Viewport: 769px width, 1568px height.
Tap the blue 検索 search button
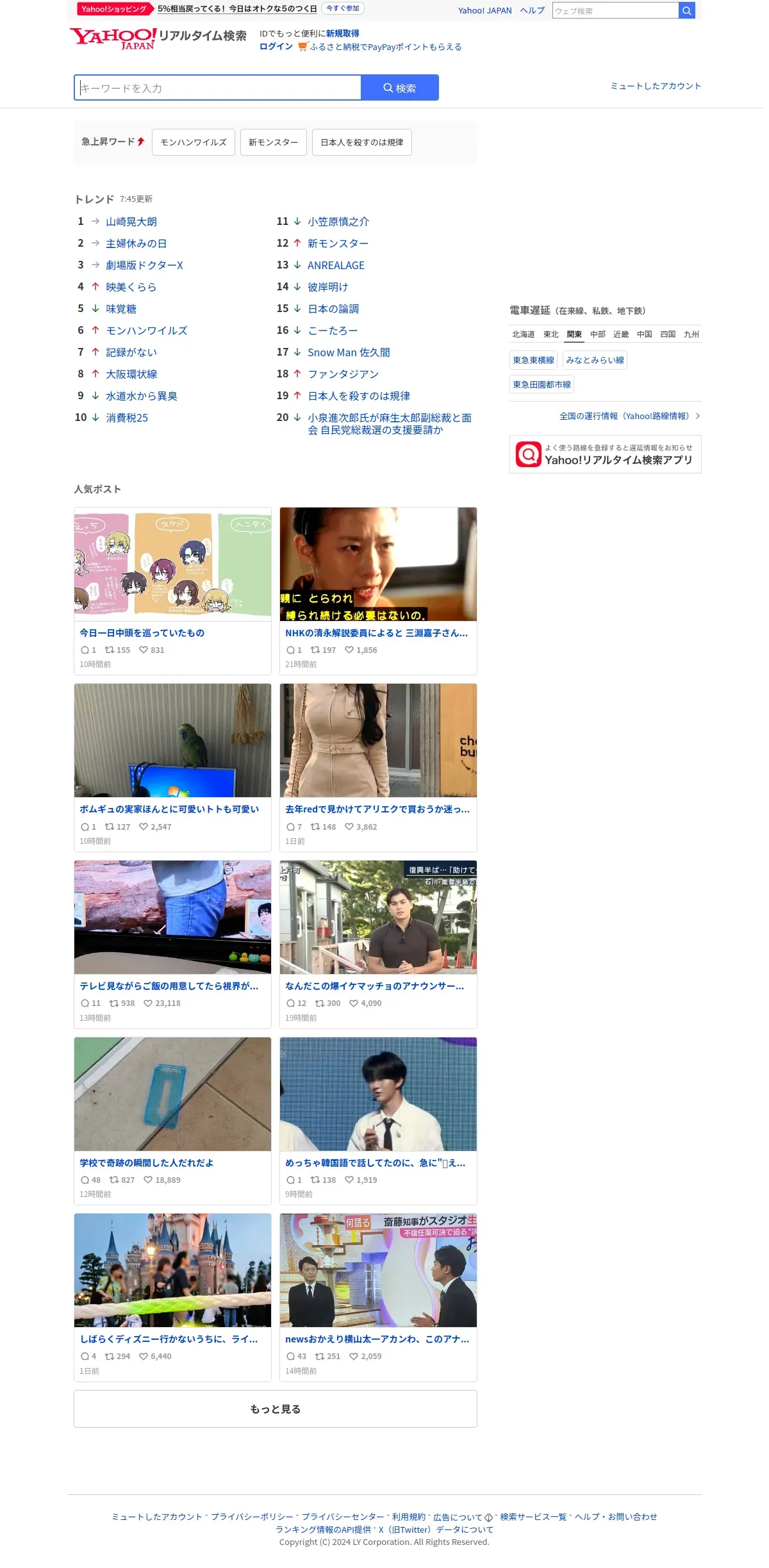pyautogui.click(x=400, y=88)
